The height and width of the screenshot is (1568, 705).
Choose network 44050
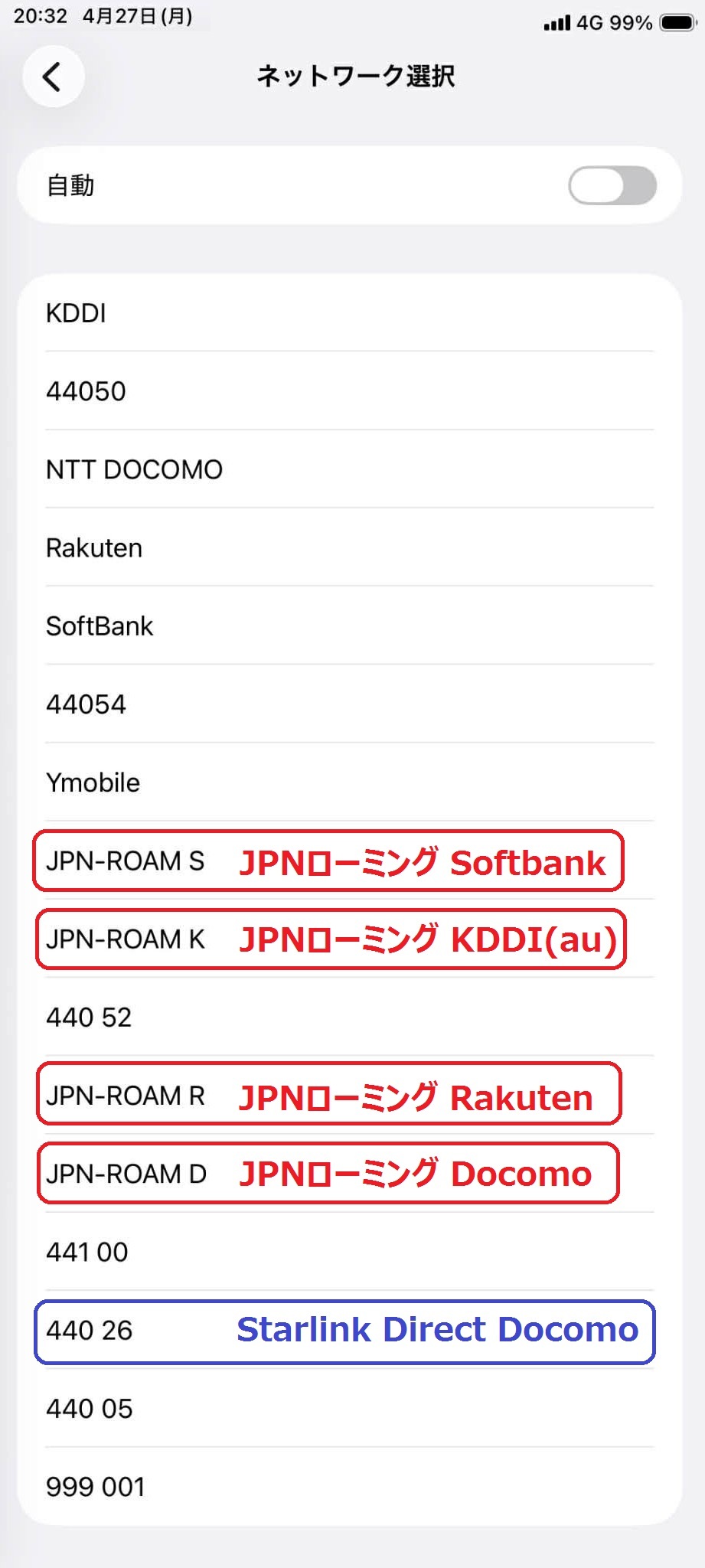tap(349, 391)
